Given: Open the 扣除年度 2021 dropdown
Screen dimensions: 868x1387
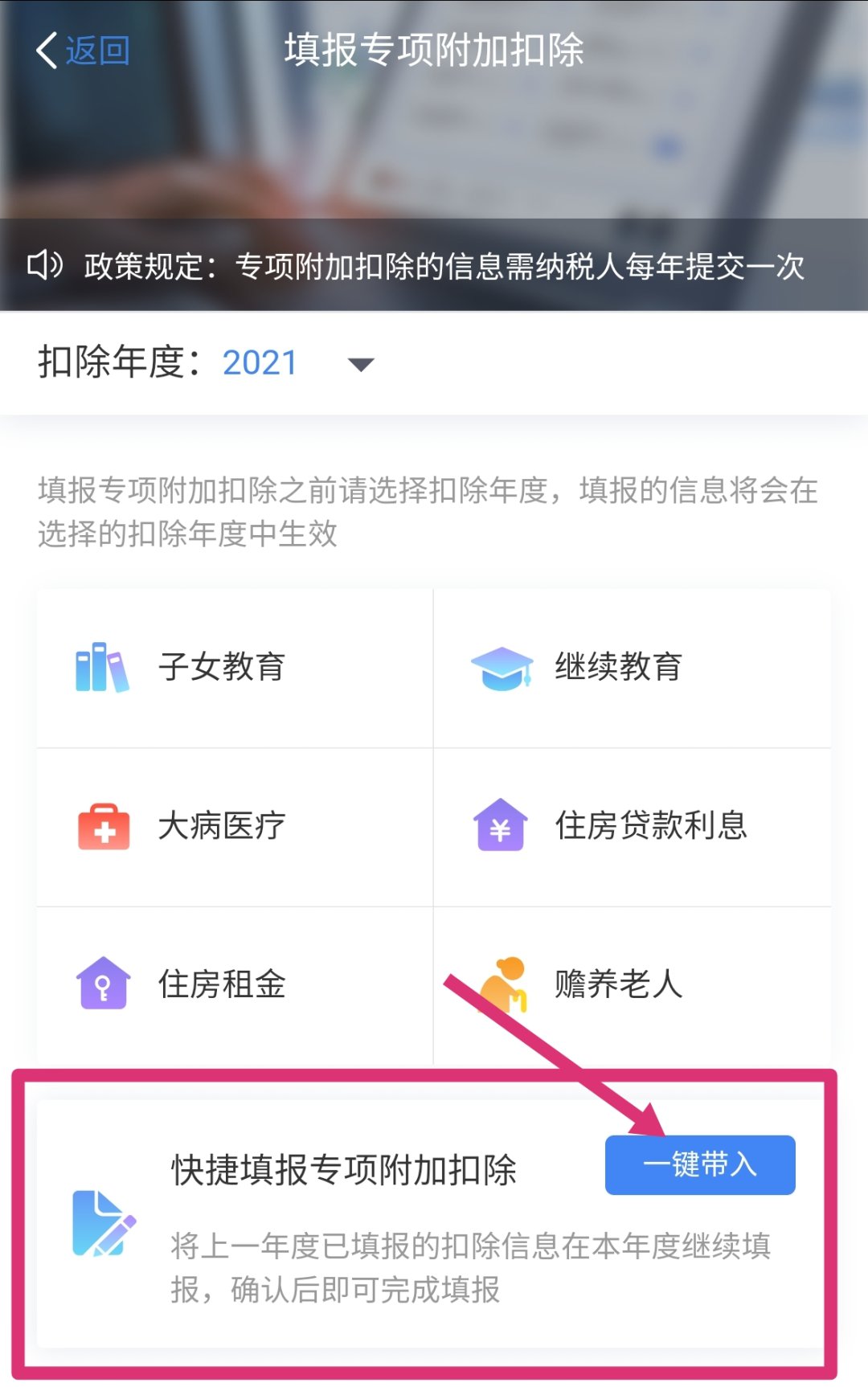Looking at the screenshot, I should [360, 364].
